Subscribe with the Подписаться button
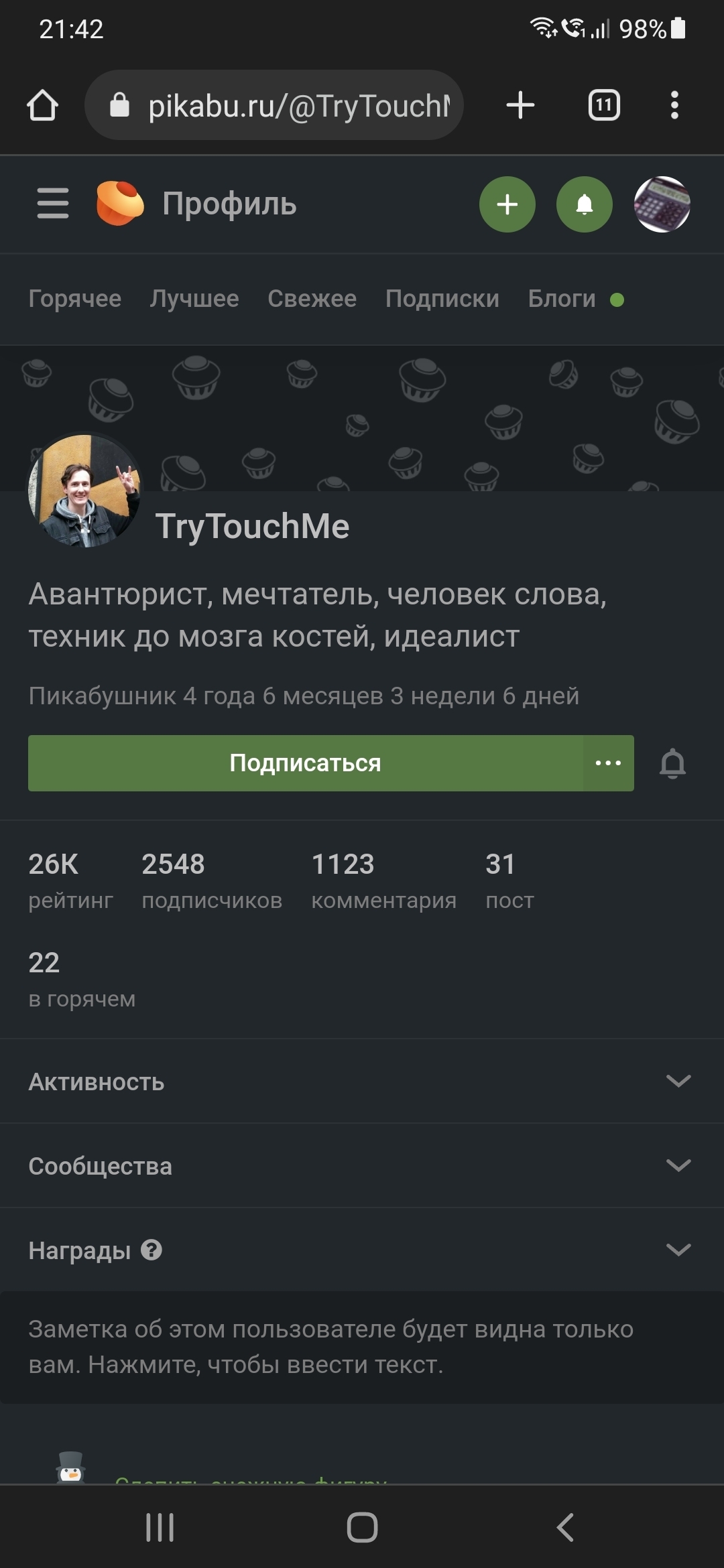This screenshot has width=724, height=1568. [305, 763]
